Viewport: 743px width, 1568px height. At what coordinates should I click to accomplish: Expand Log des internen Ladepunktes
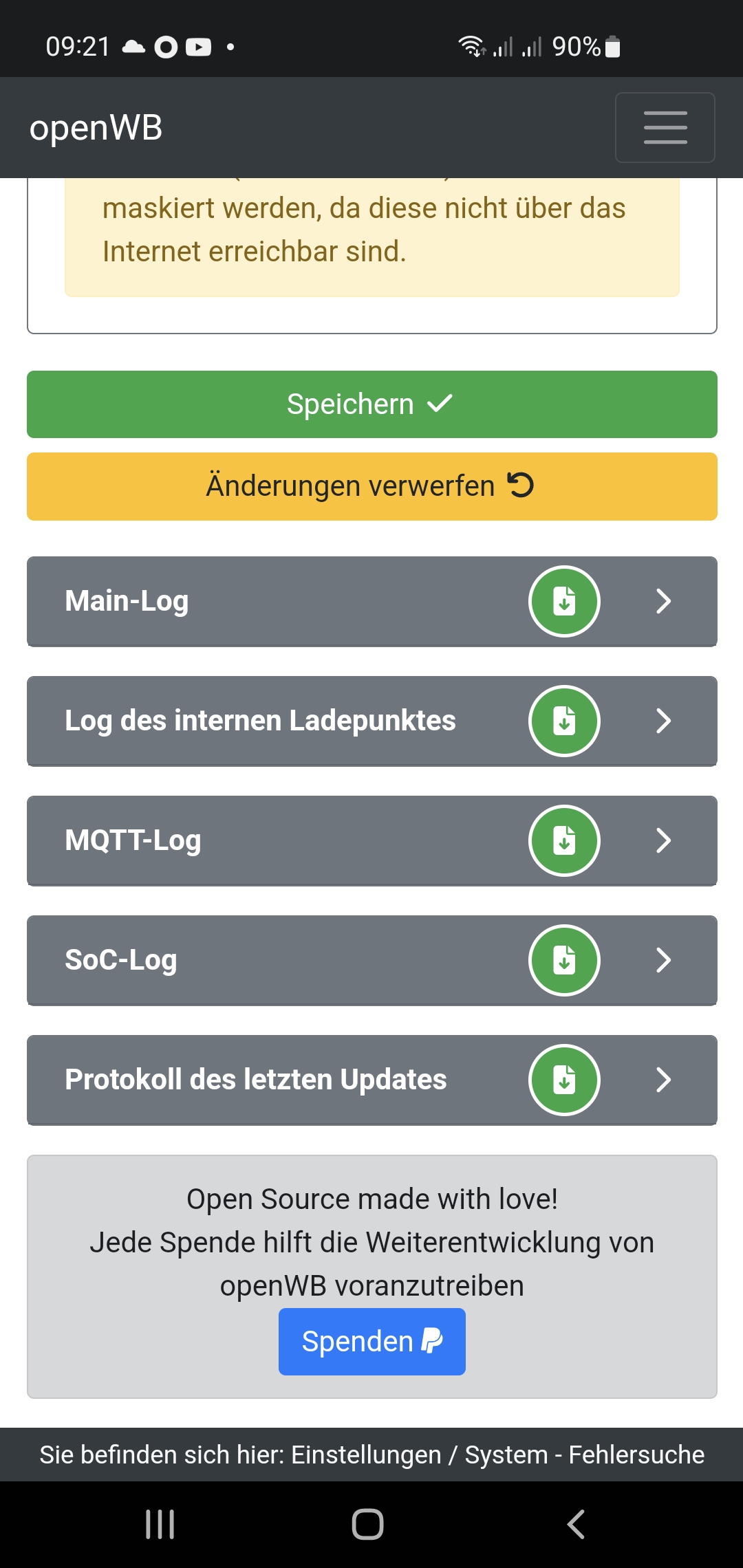coord(663,721)
